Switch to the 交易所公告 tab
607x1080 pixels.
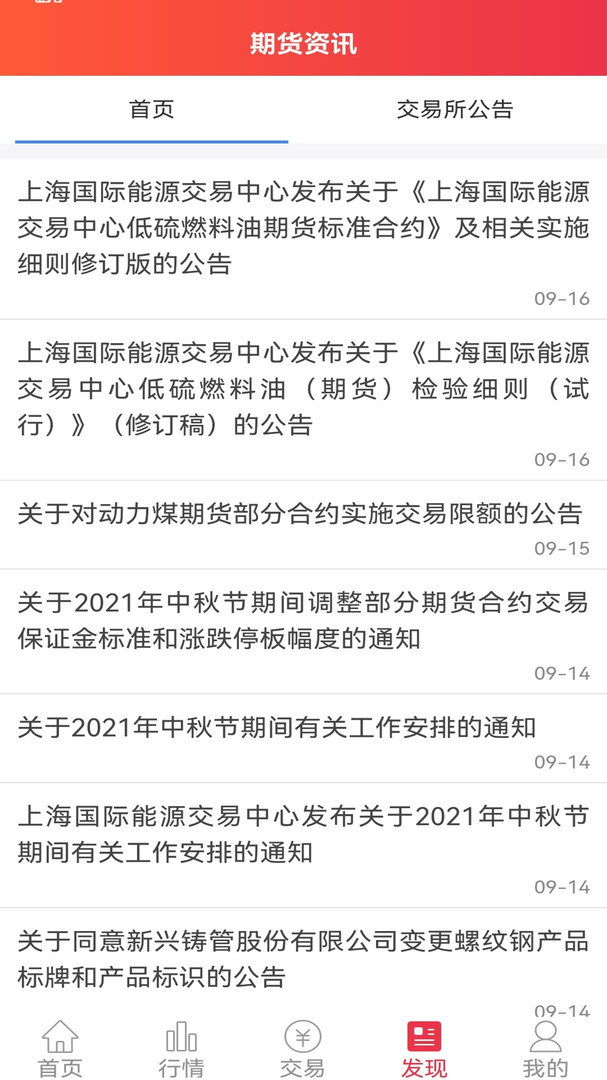tap(455, 110)
